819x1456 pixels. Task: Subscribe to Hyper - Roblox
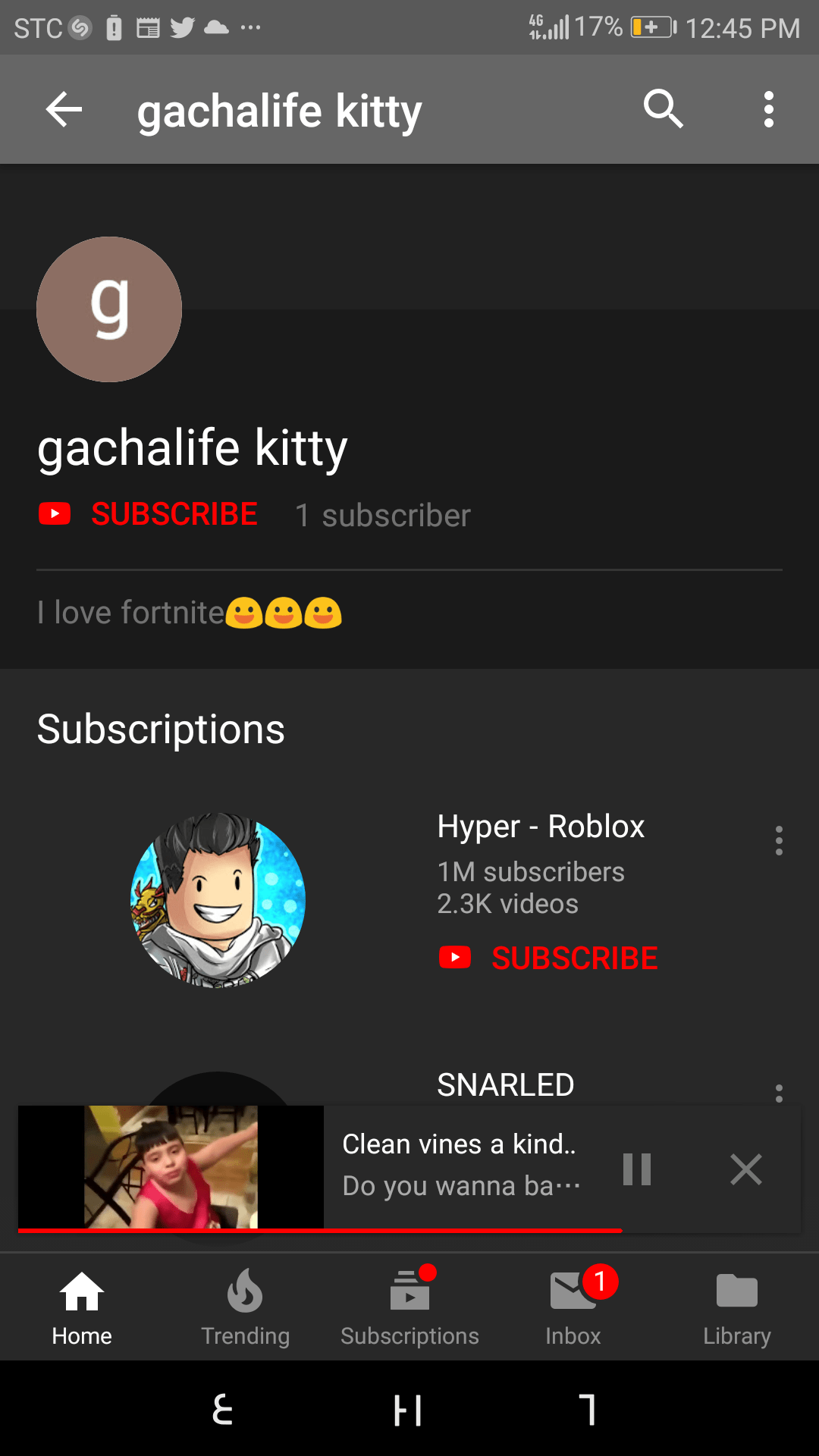(548, 958)
